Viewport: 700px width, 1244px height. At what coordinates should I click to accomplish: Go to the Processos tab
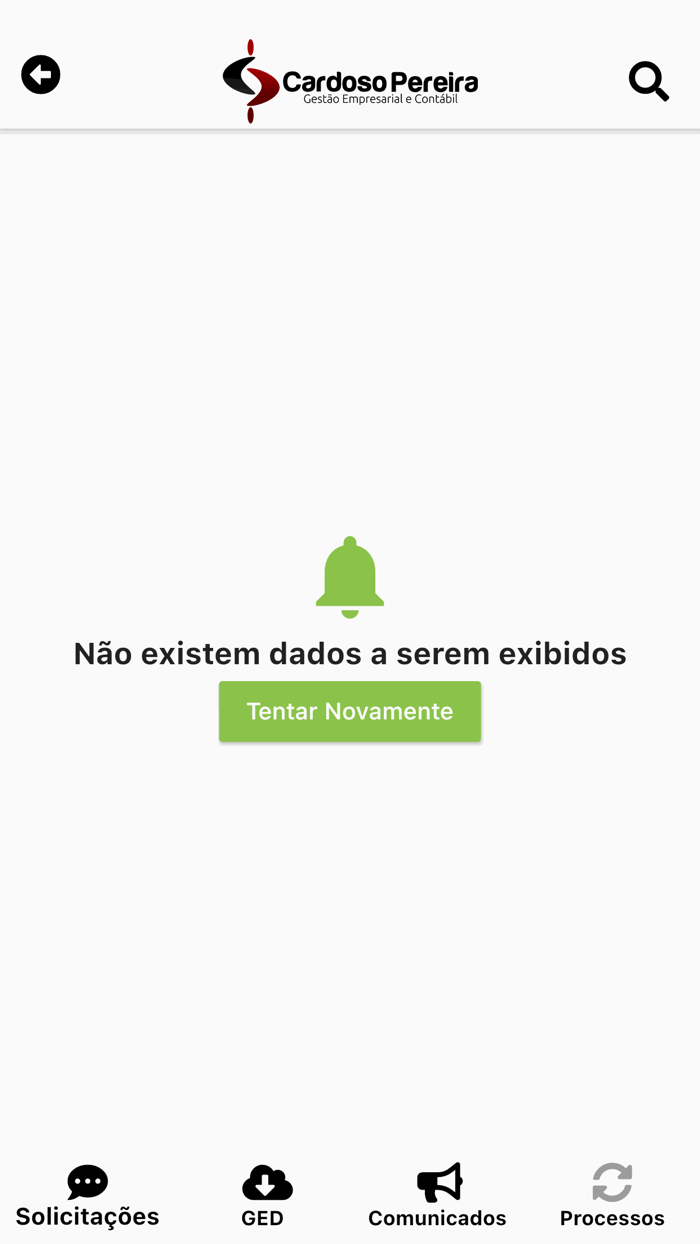tap(612, 1197)
